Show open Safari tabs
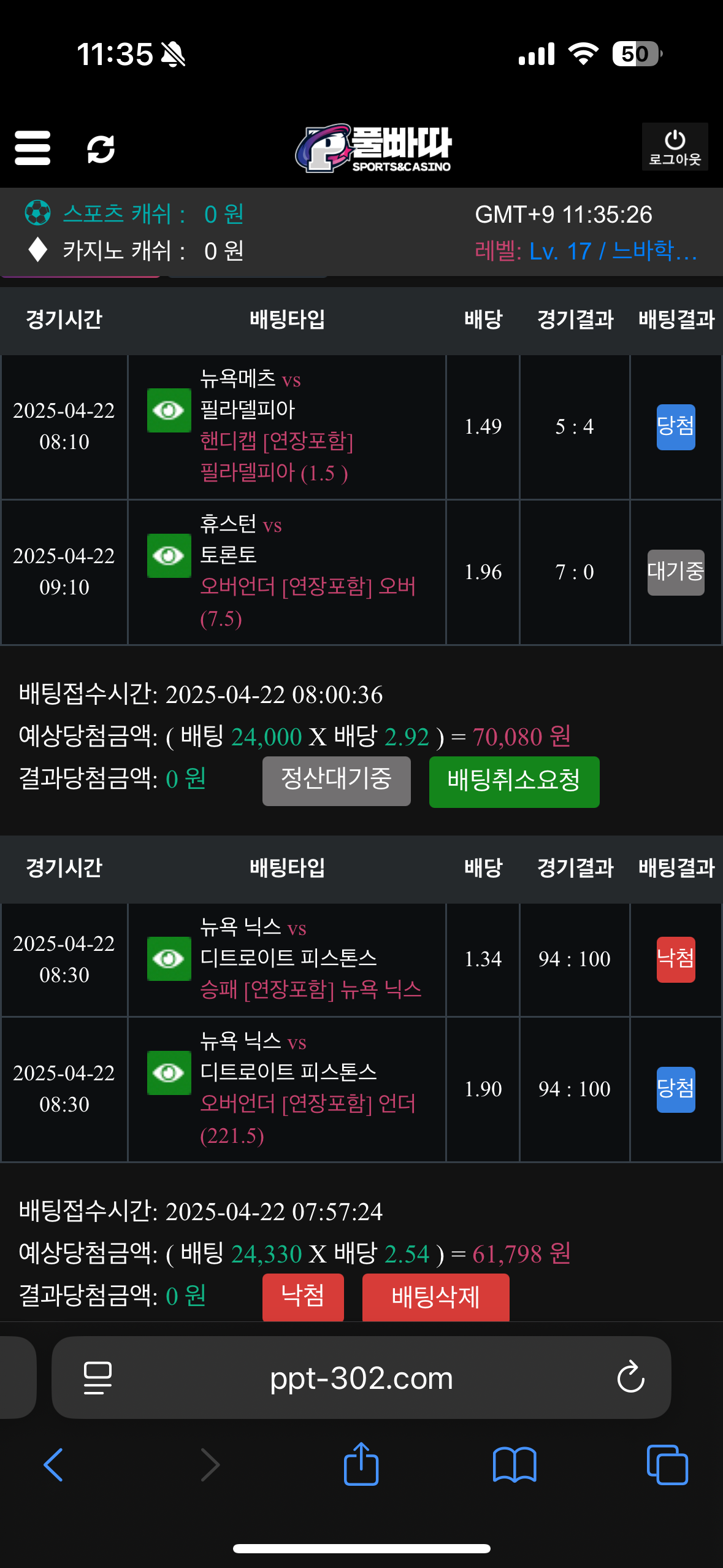 667,1465
